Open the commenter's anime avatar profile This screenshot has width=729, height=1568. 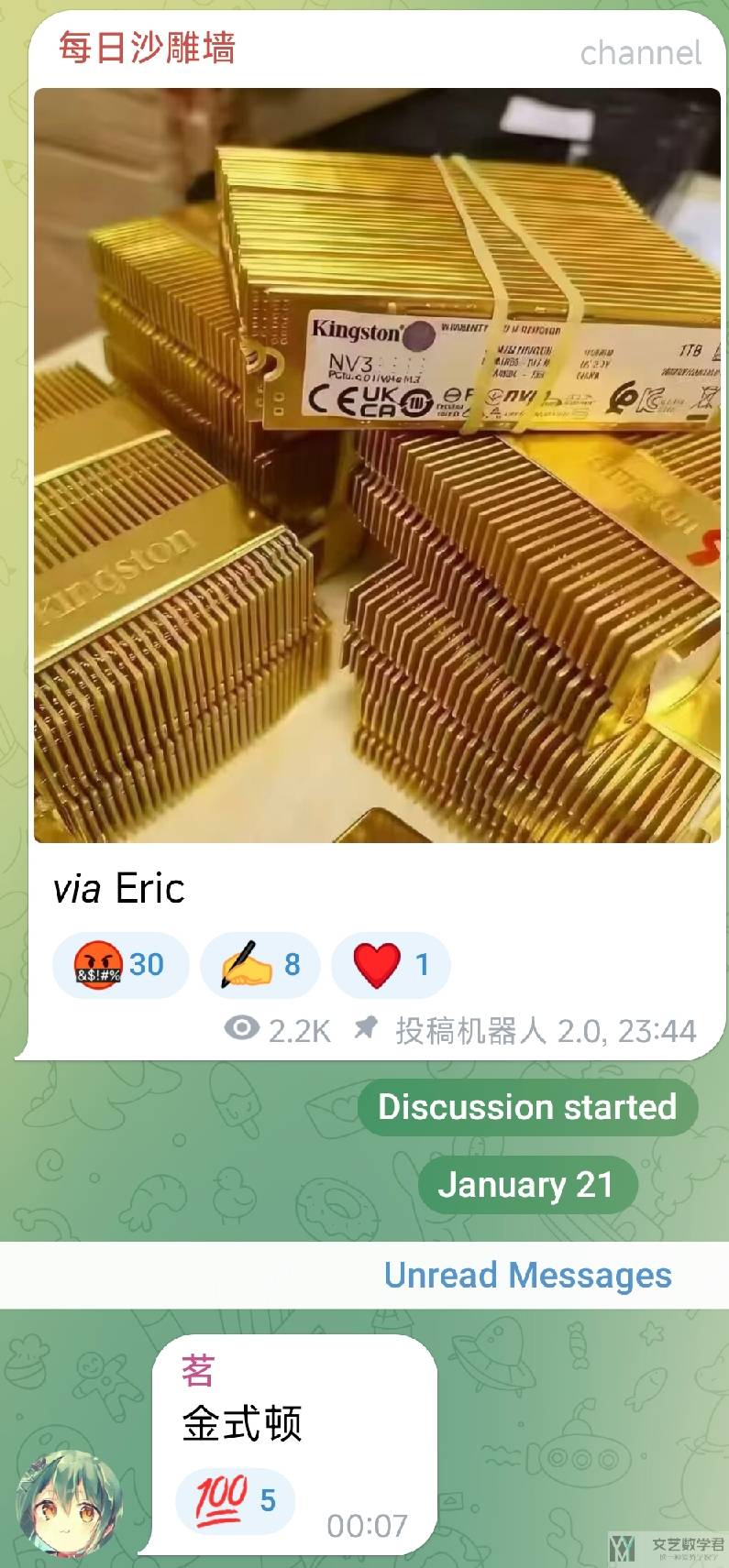(x=69, y=1503)
